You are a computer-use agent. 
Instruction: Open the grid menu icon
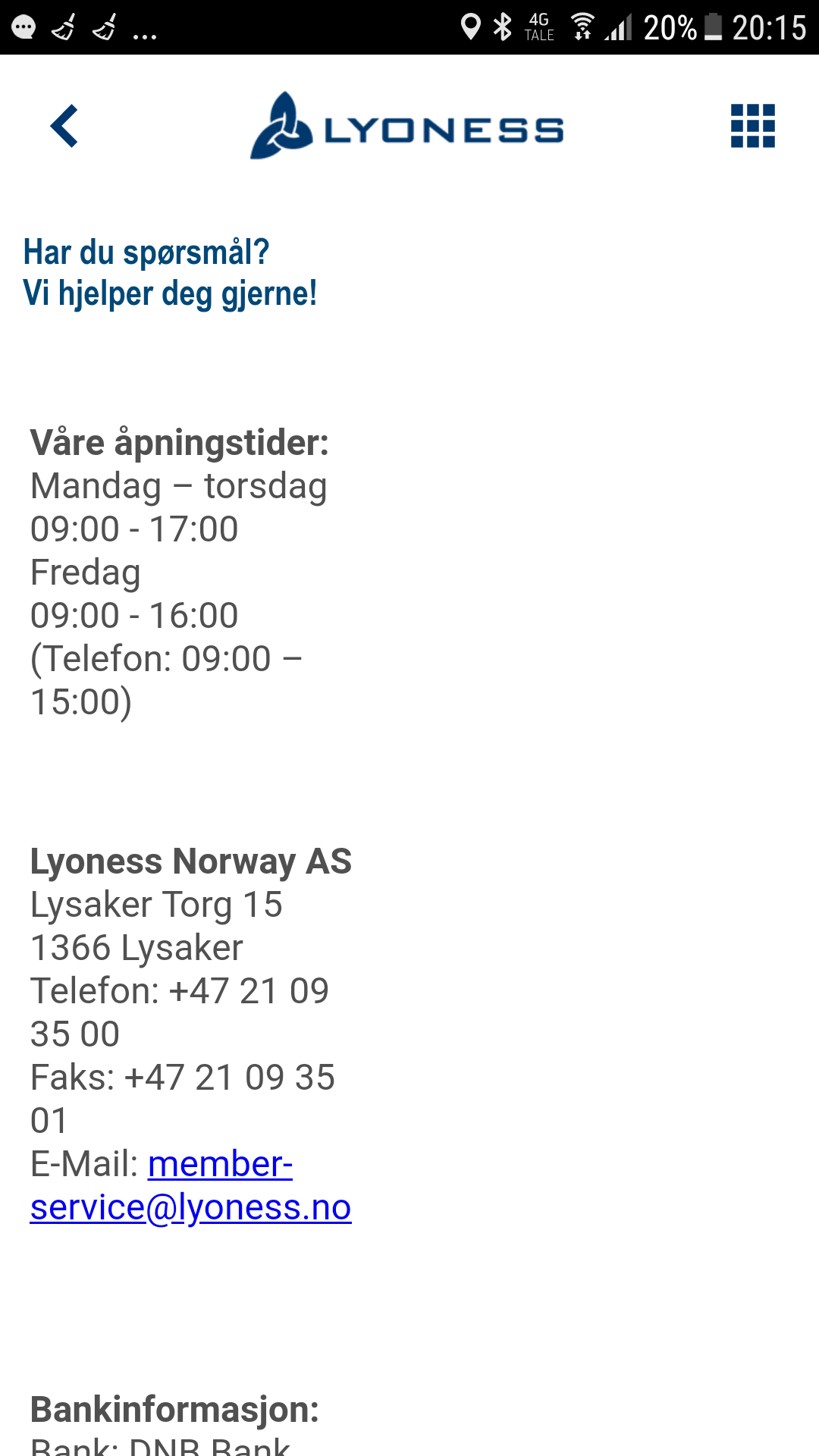click(752, 126)
